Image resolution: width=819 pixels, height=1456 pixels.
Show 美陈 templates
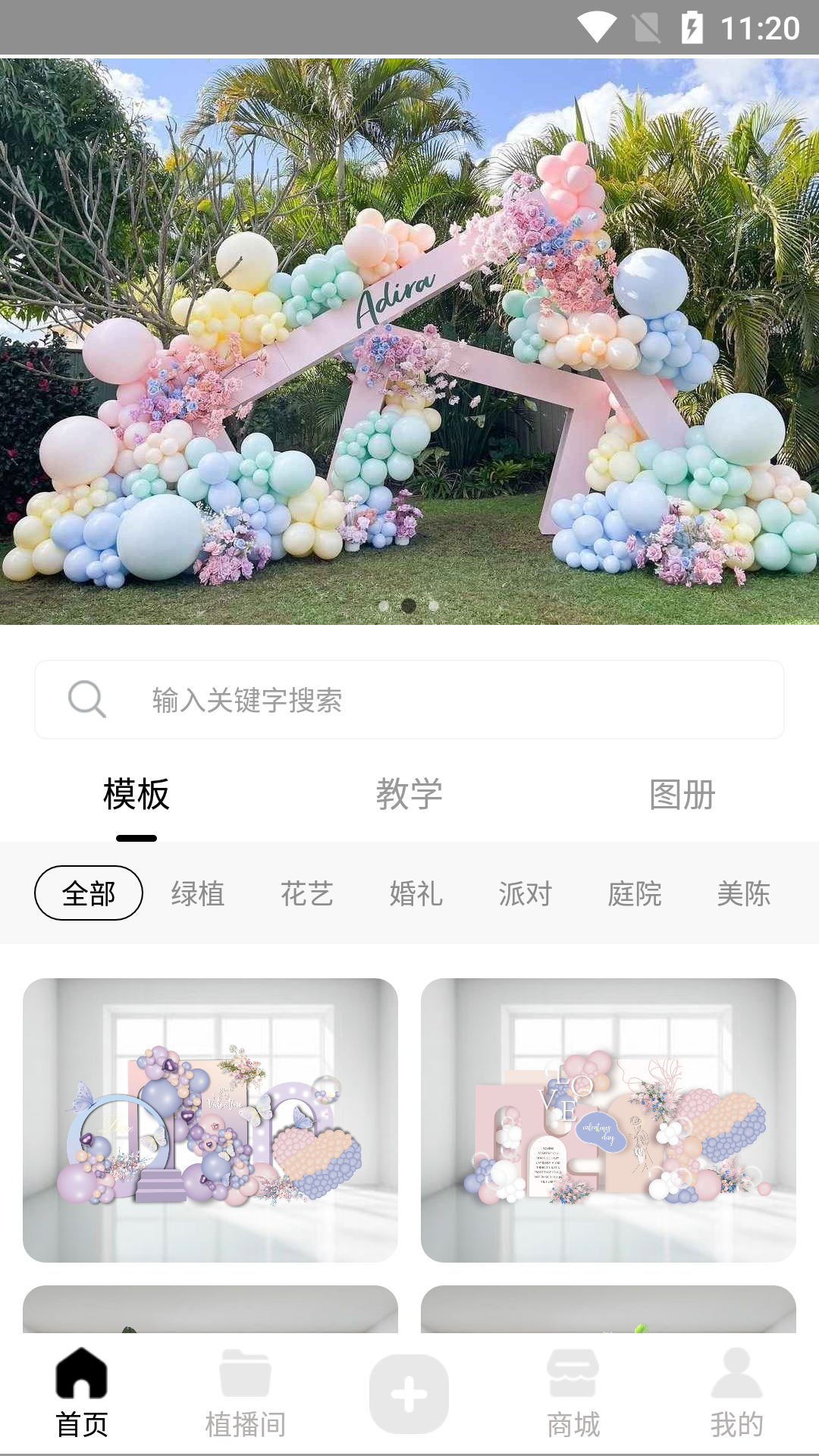744,893
